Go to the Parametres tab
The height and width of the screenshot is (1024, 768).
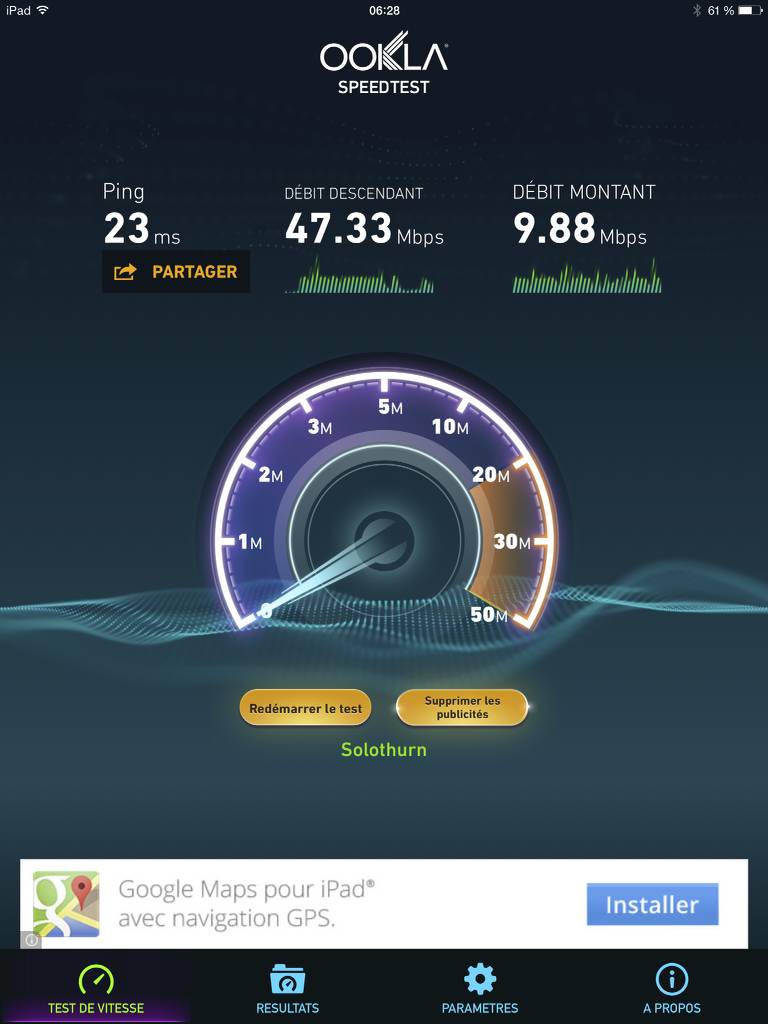[480, 989]
